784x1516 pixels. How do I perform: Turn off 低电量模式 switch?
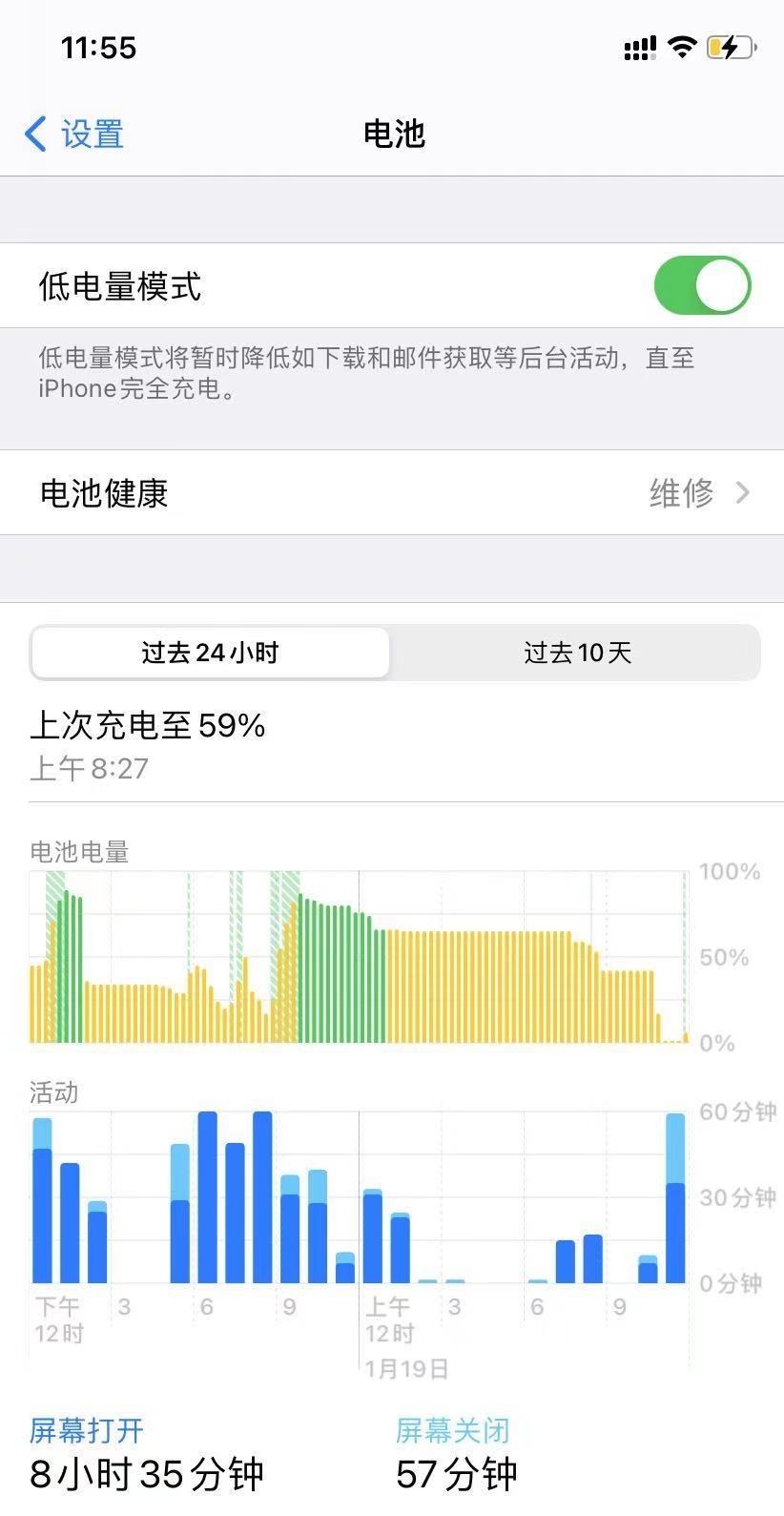coord(702,285)
